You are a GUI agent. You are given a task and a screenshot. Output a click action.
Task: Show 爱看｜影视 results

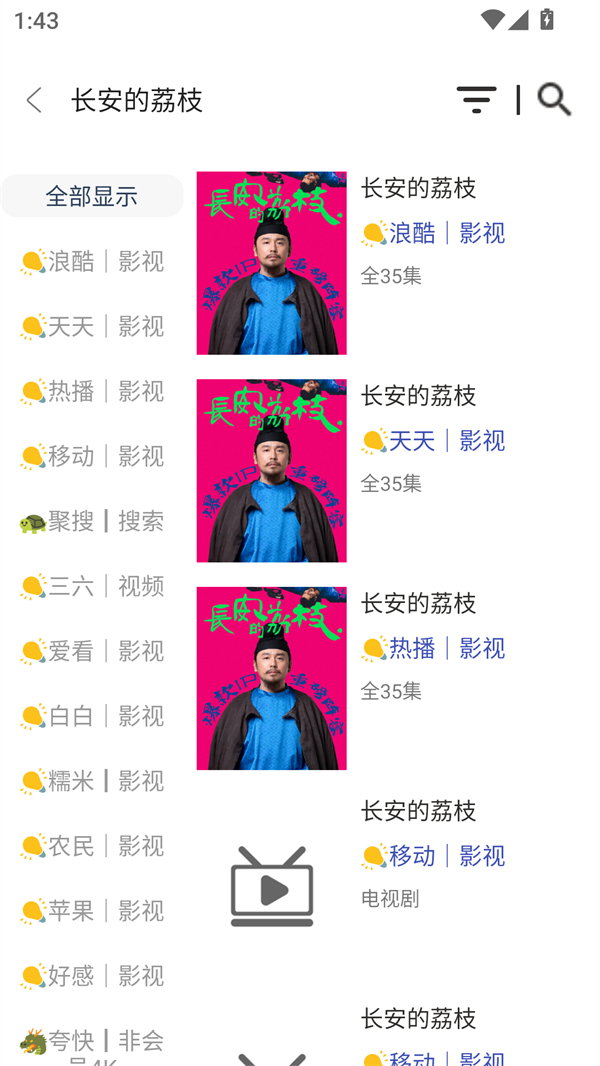tap(91, 651)
